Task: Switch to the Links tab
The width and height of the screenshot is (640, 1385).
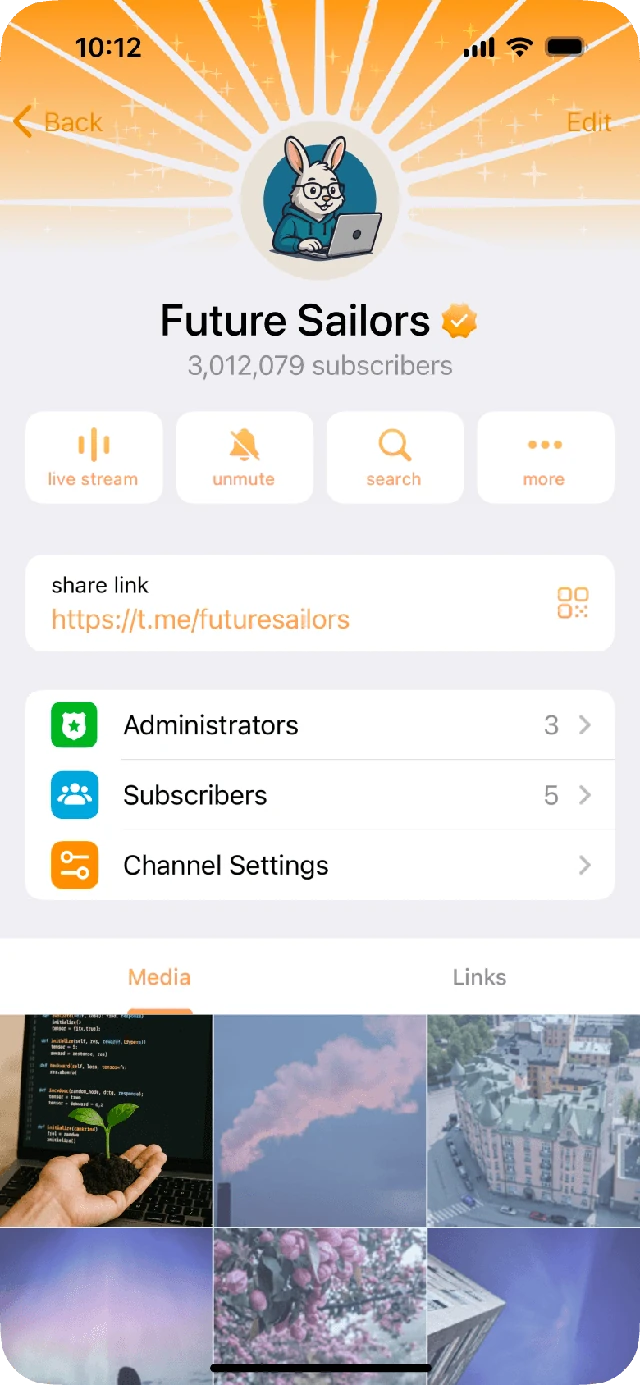Action: 479,977
